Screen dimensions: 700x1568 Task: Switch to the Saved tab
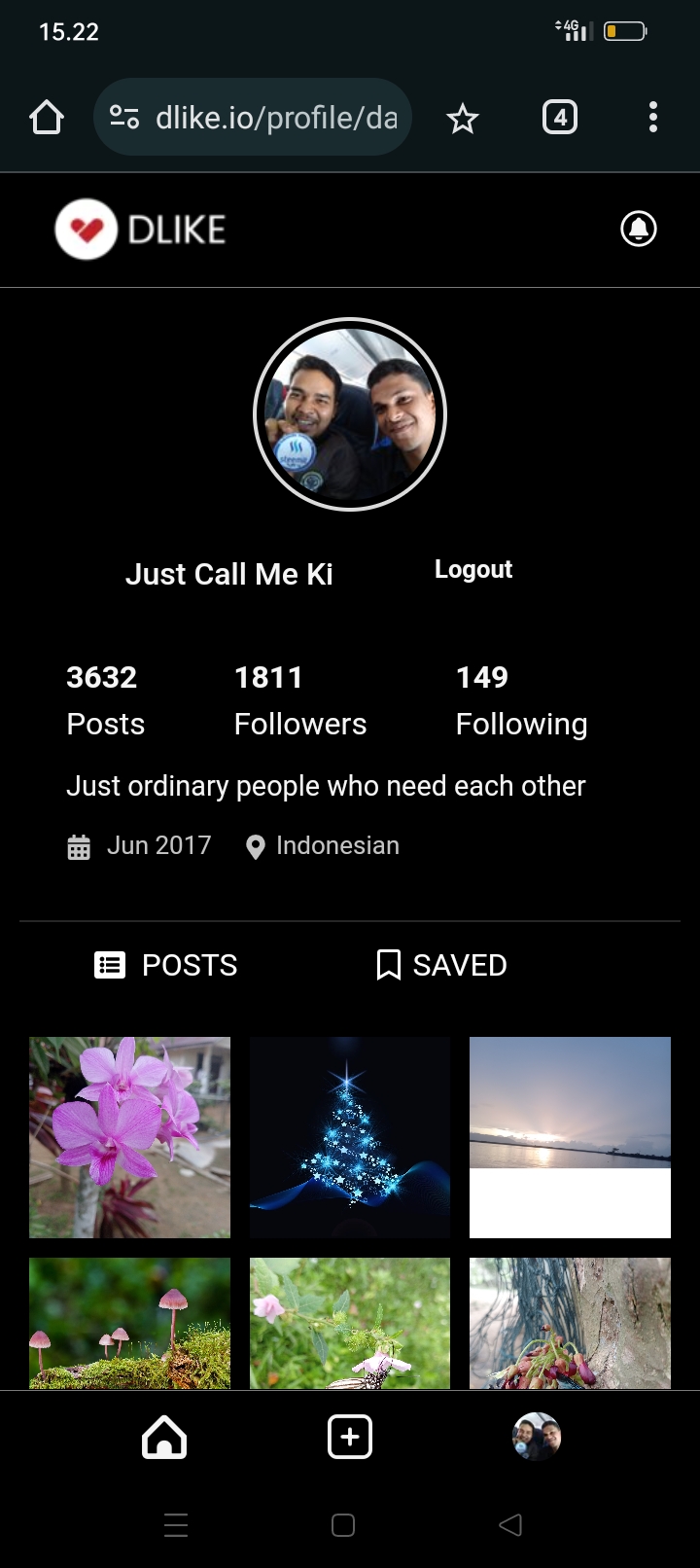(x=441, y=965)
